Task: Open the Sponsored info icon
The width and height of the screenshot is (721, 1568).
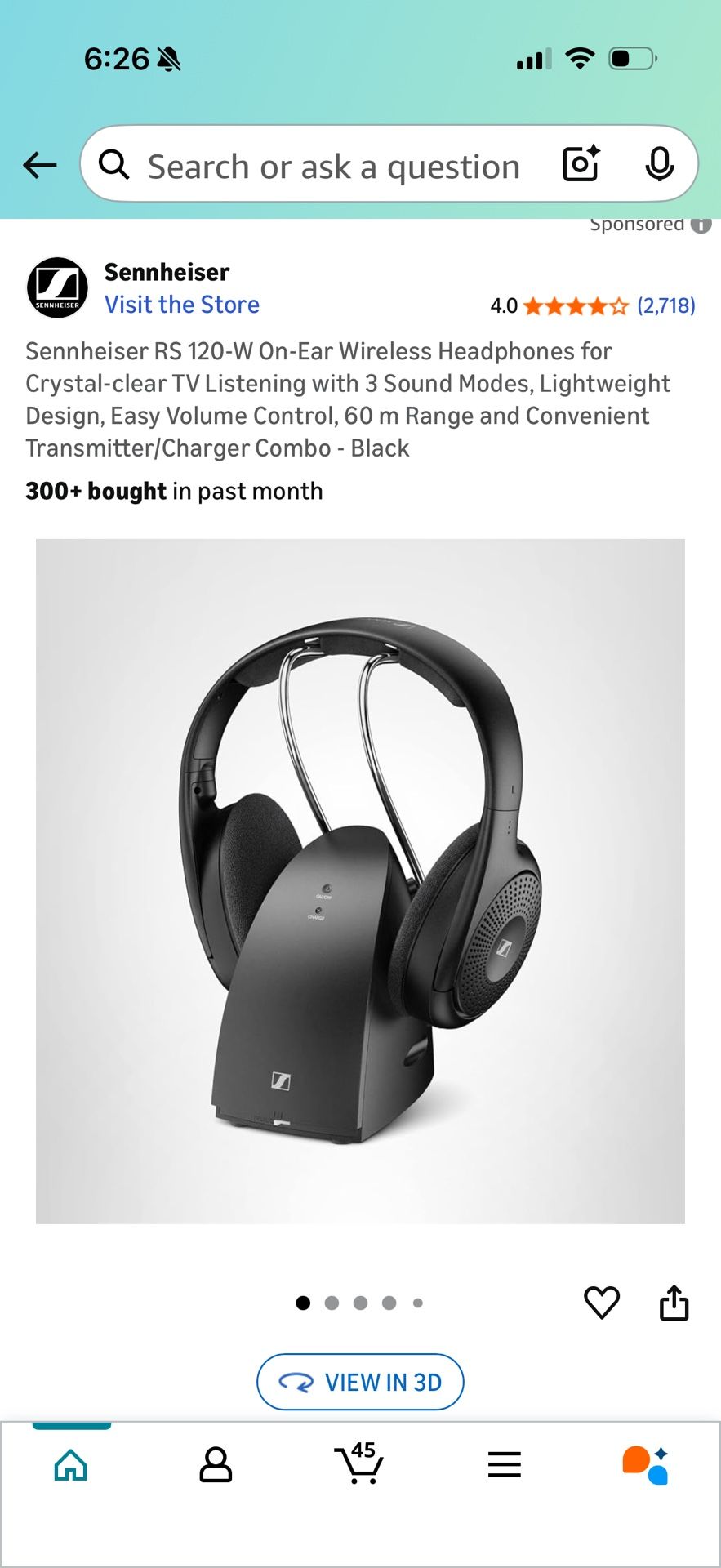Action: (701, 225)
